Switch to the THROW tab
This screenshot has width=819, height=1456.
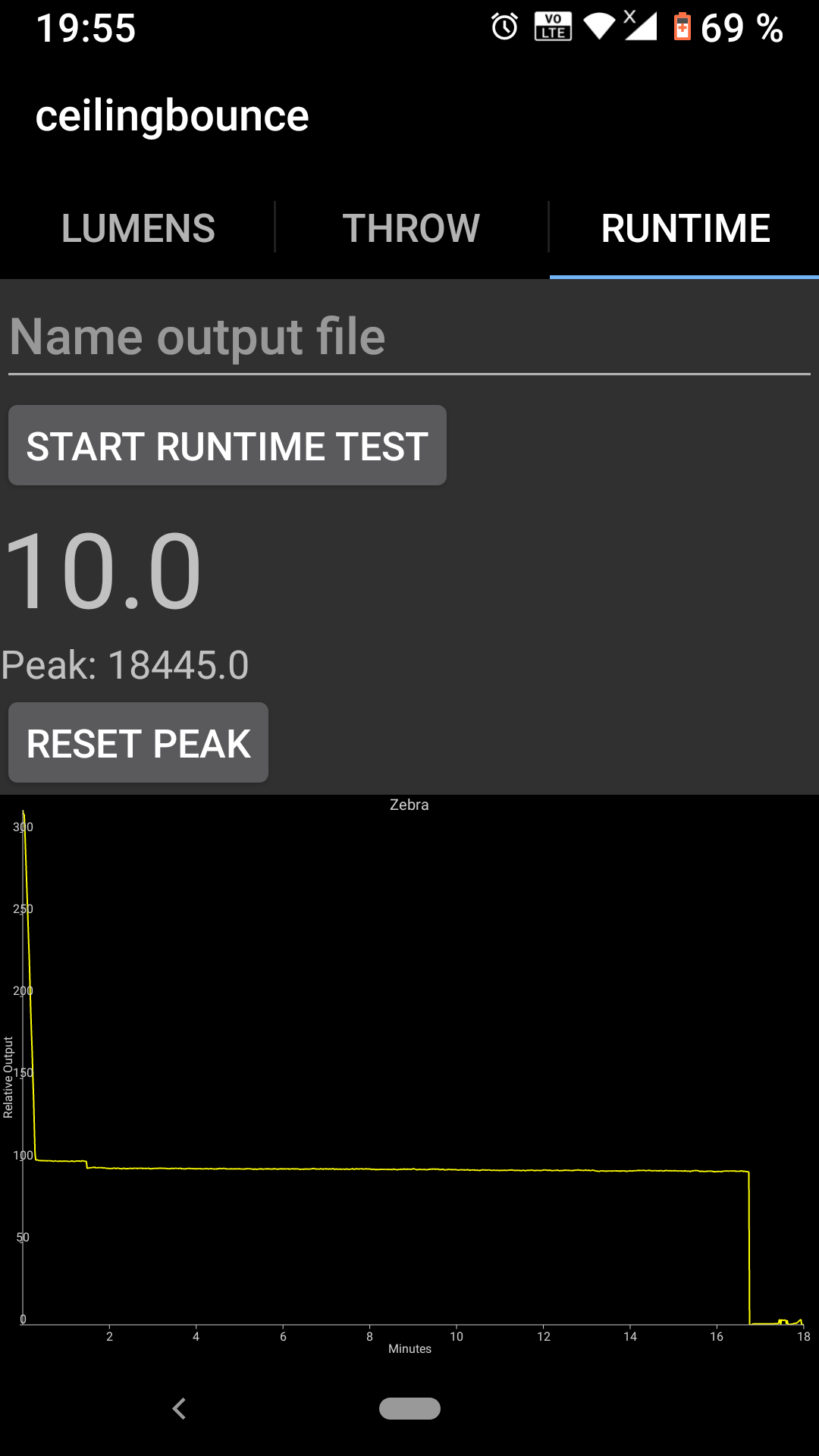(411, 228)
